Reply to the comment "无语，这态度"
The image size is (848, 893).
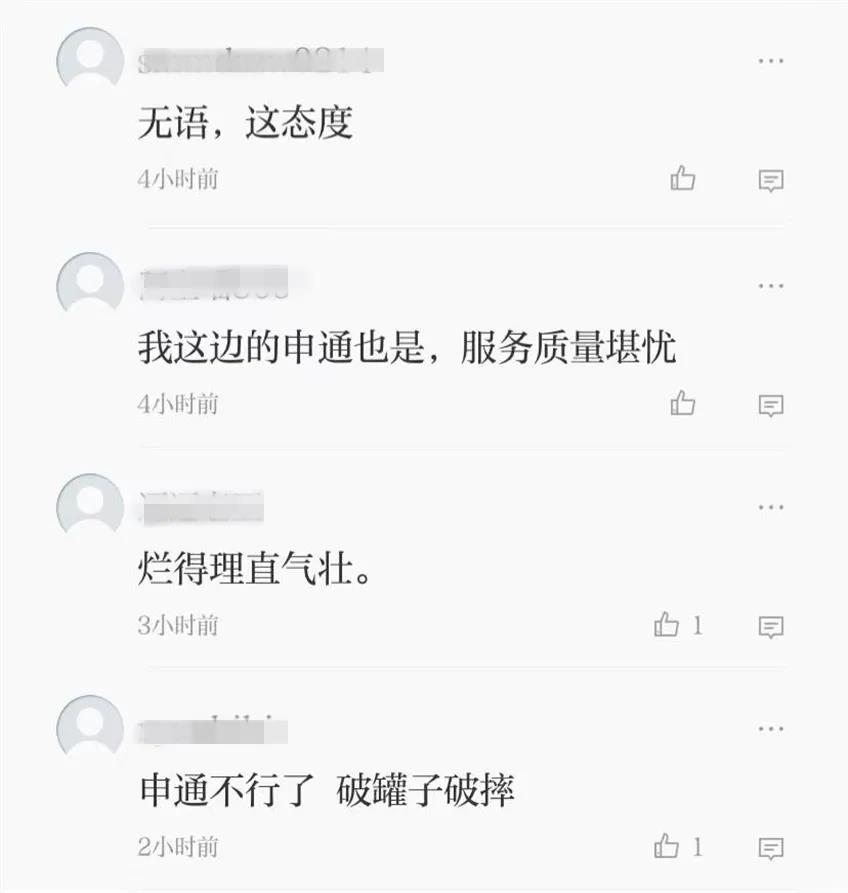770,181
